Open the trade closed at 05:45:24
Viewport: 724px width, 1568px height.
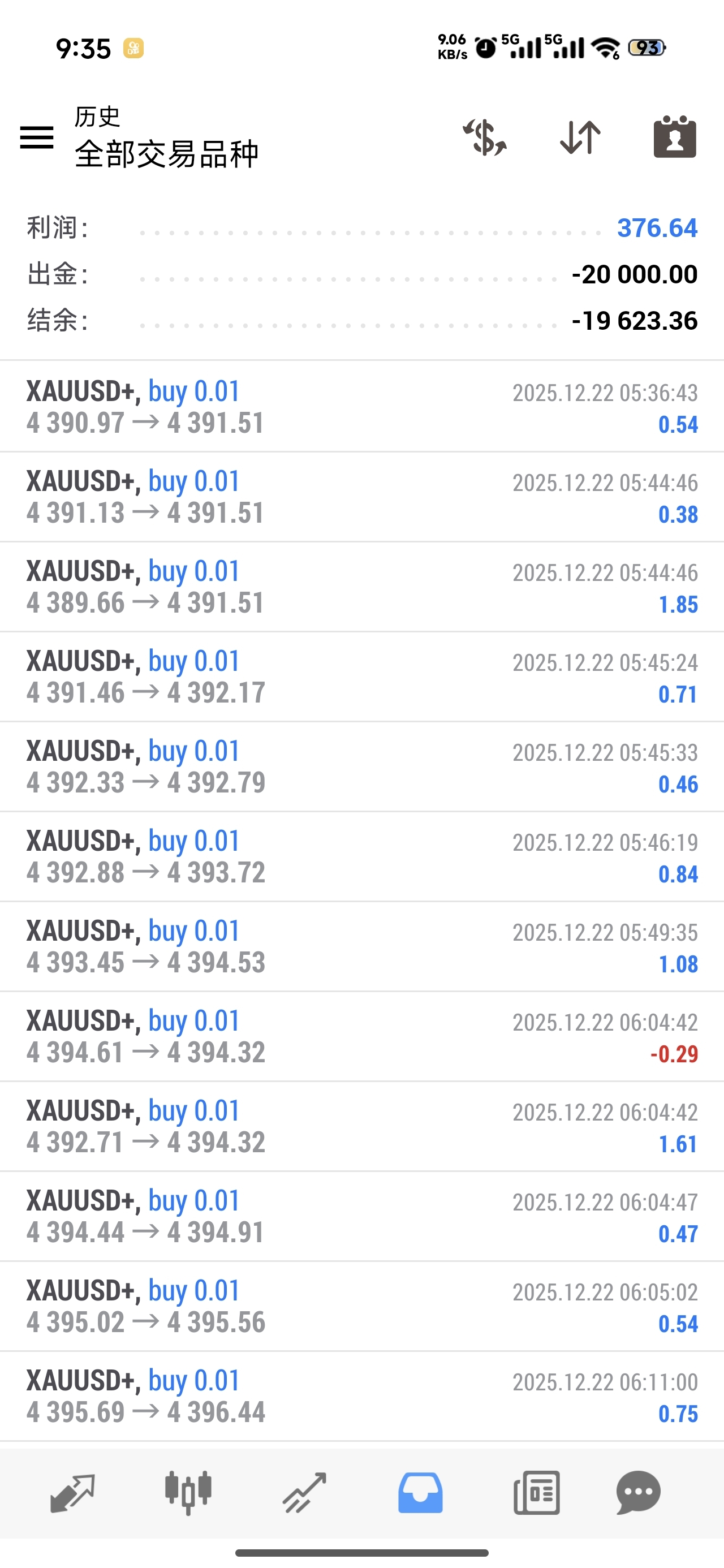[x=361, y=677]
